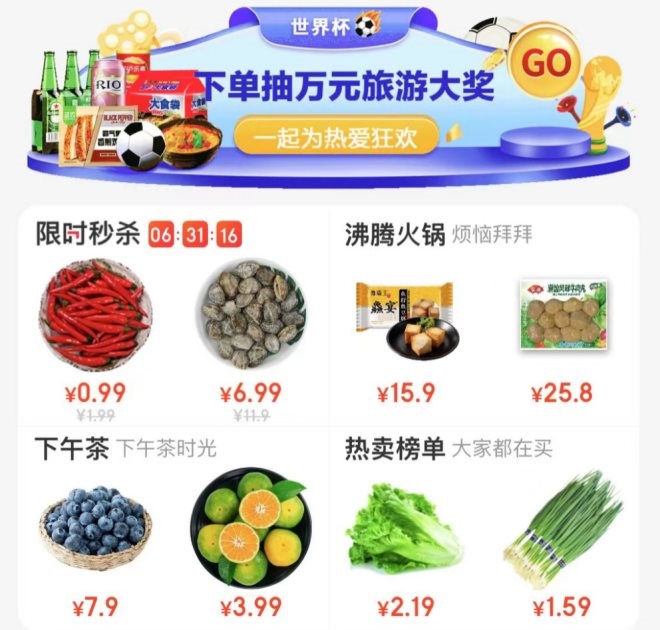Tap the 一起为热爱狂欢 banner button
This screenshot has width=660, height=630.
337,135
